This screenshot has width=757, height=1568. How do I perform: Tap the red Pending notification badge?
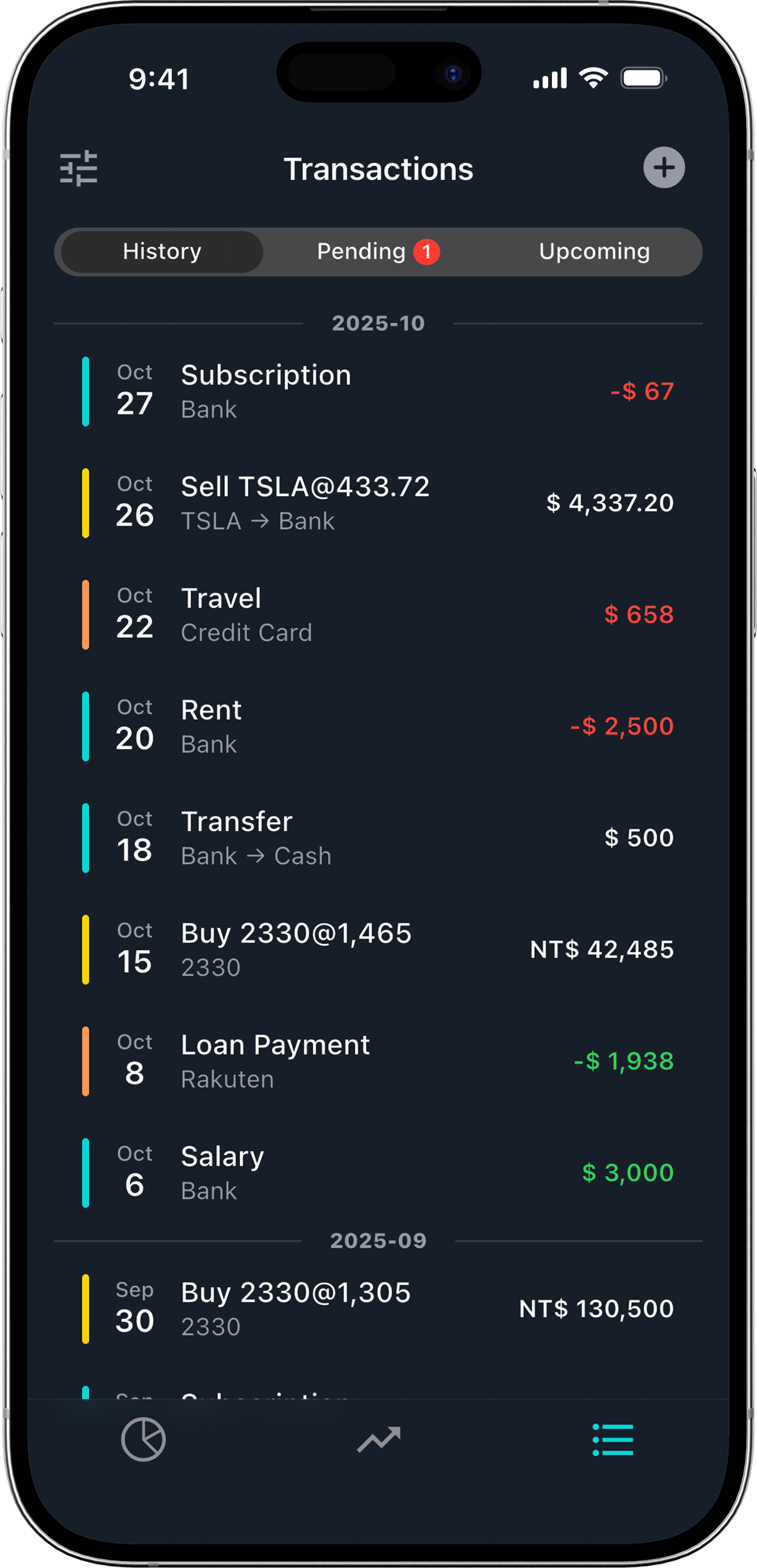(x=426, y=251)
